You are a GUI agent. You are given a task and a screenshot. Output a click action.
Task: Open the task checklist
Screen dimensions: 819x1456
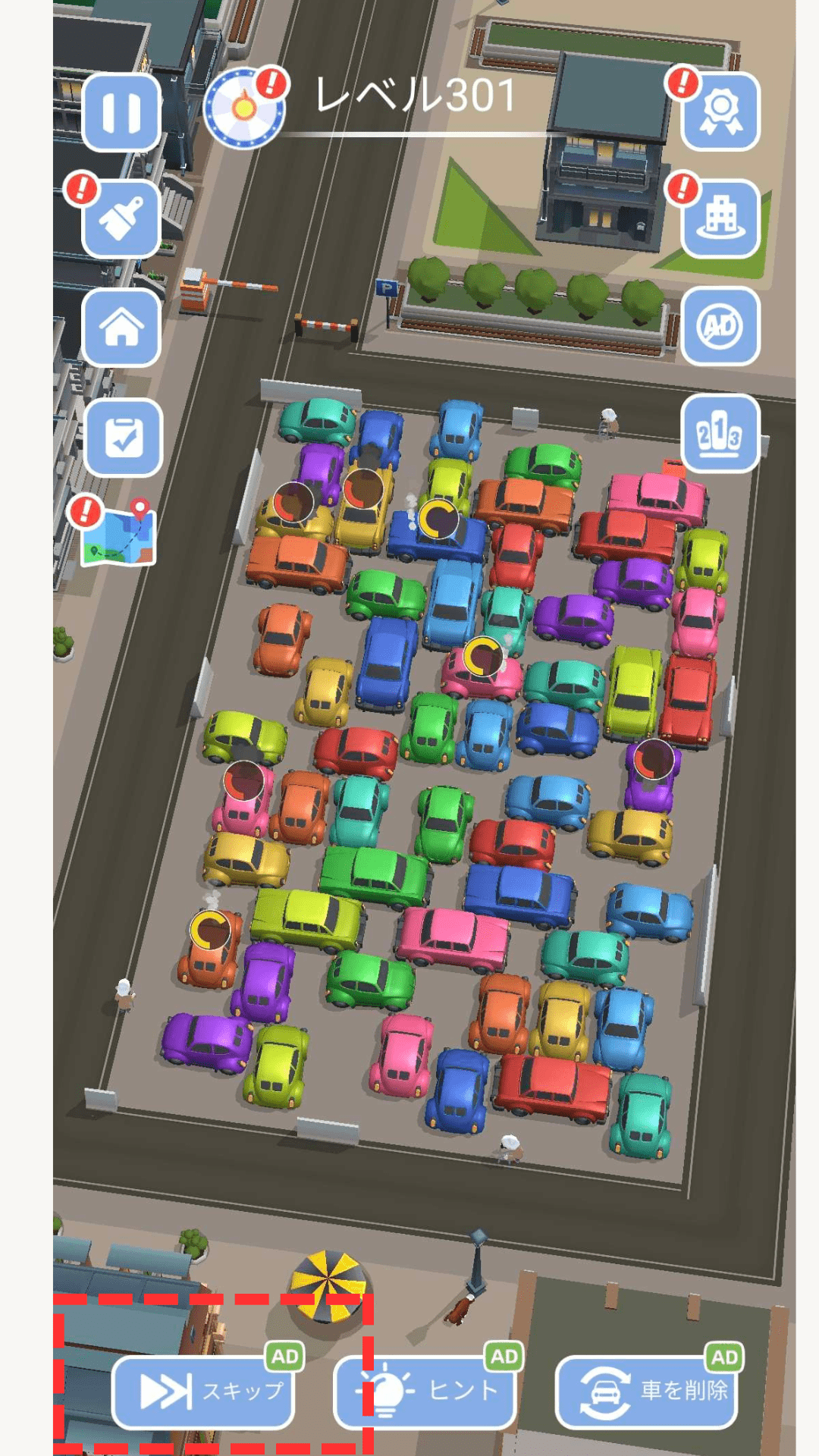pos(123,438)
